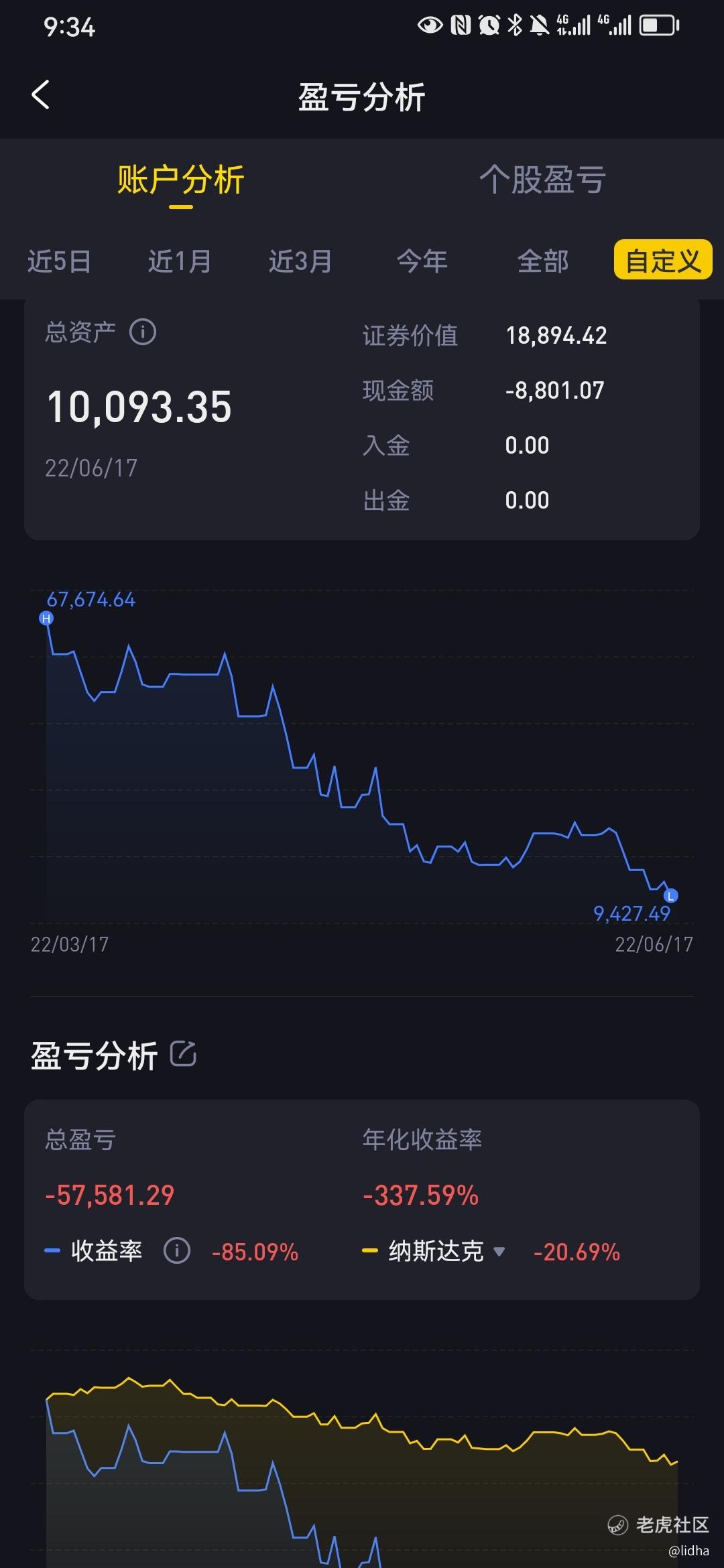This screenshot has height=1568, width=724.
Task: View info about 收益率
Action: click(177, 1251)
